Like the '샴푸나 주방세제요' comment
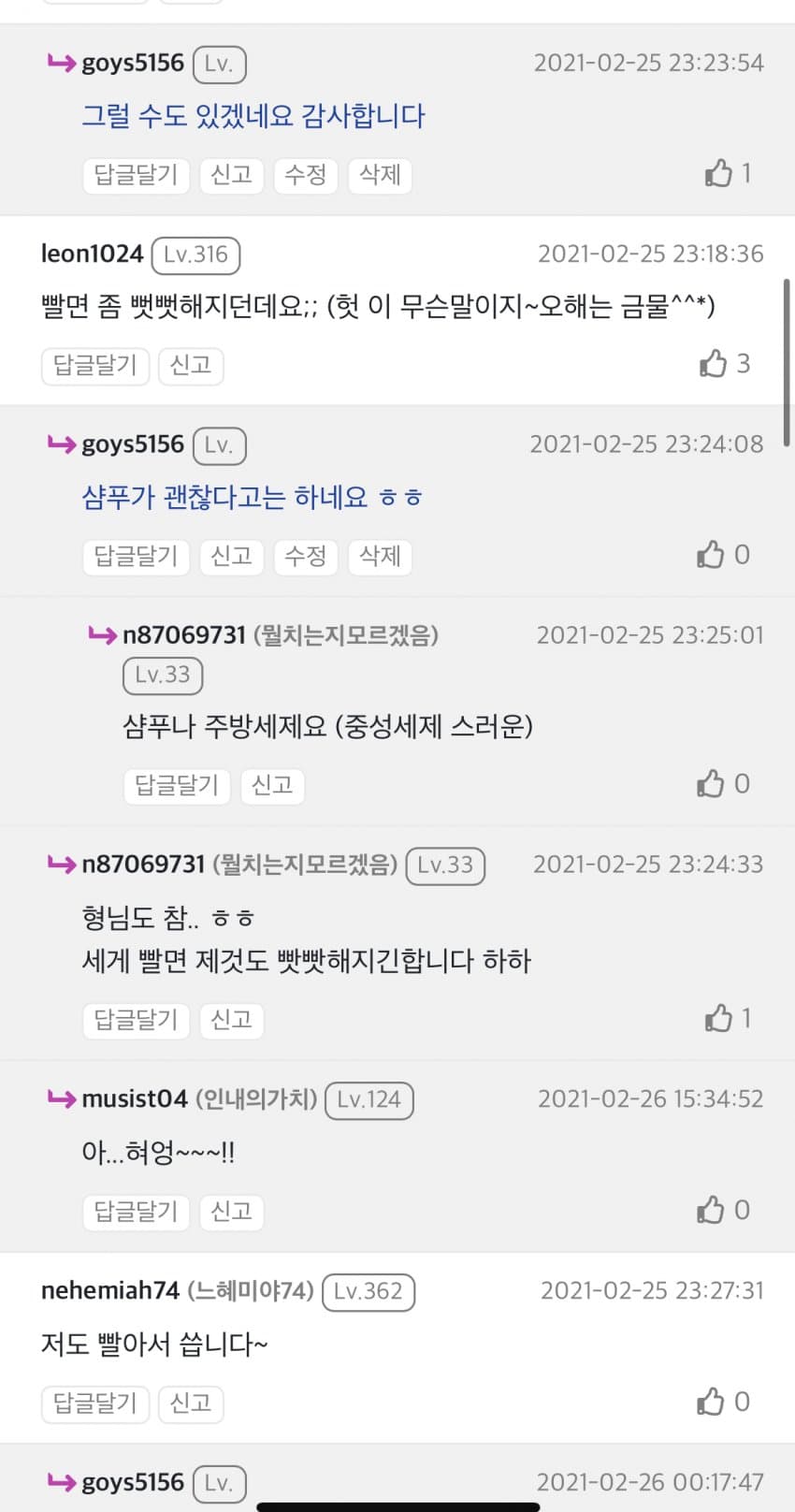 coord(711,783)
